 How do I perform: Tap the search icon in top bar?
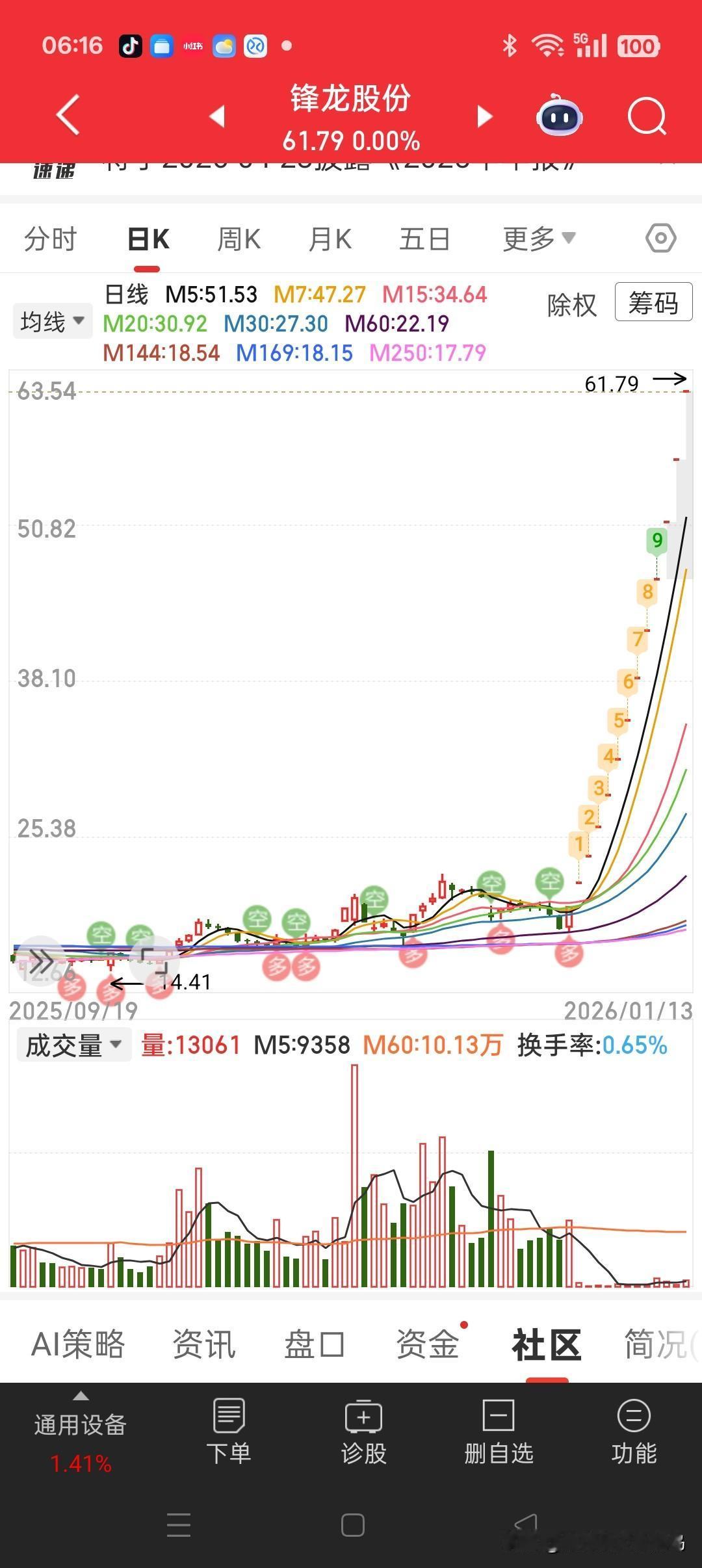click(x=647, y=114)
